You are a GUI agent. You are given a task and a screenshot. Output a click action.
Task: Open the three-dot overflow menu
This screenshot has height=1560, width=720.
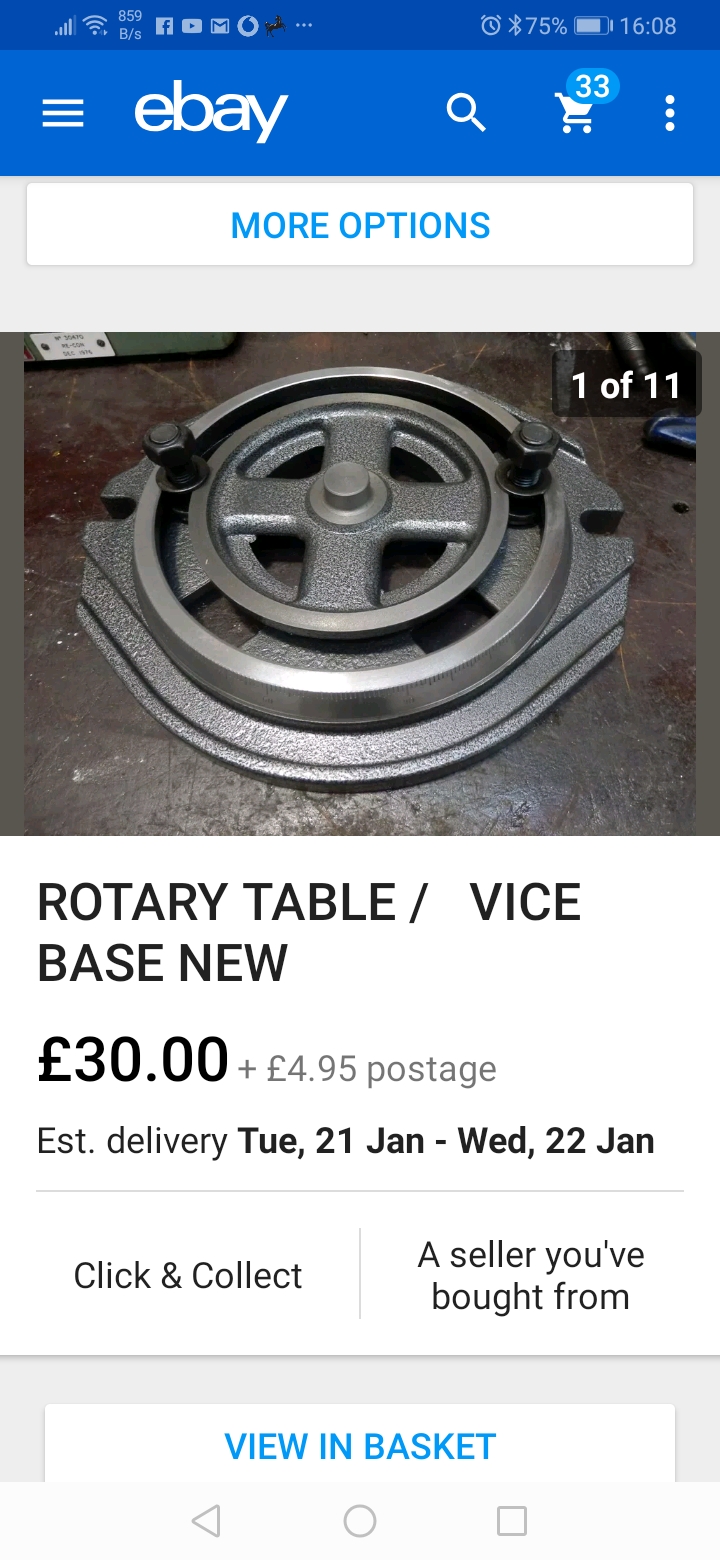pos(670,113)
